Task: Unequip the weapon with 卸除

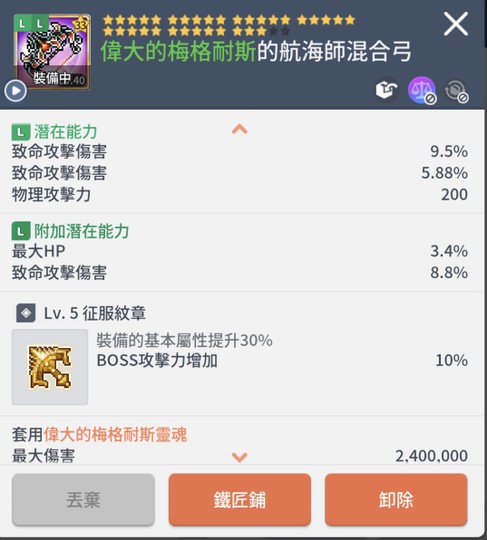Action: pyautogui.click(x=396, y=500)
